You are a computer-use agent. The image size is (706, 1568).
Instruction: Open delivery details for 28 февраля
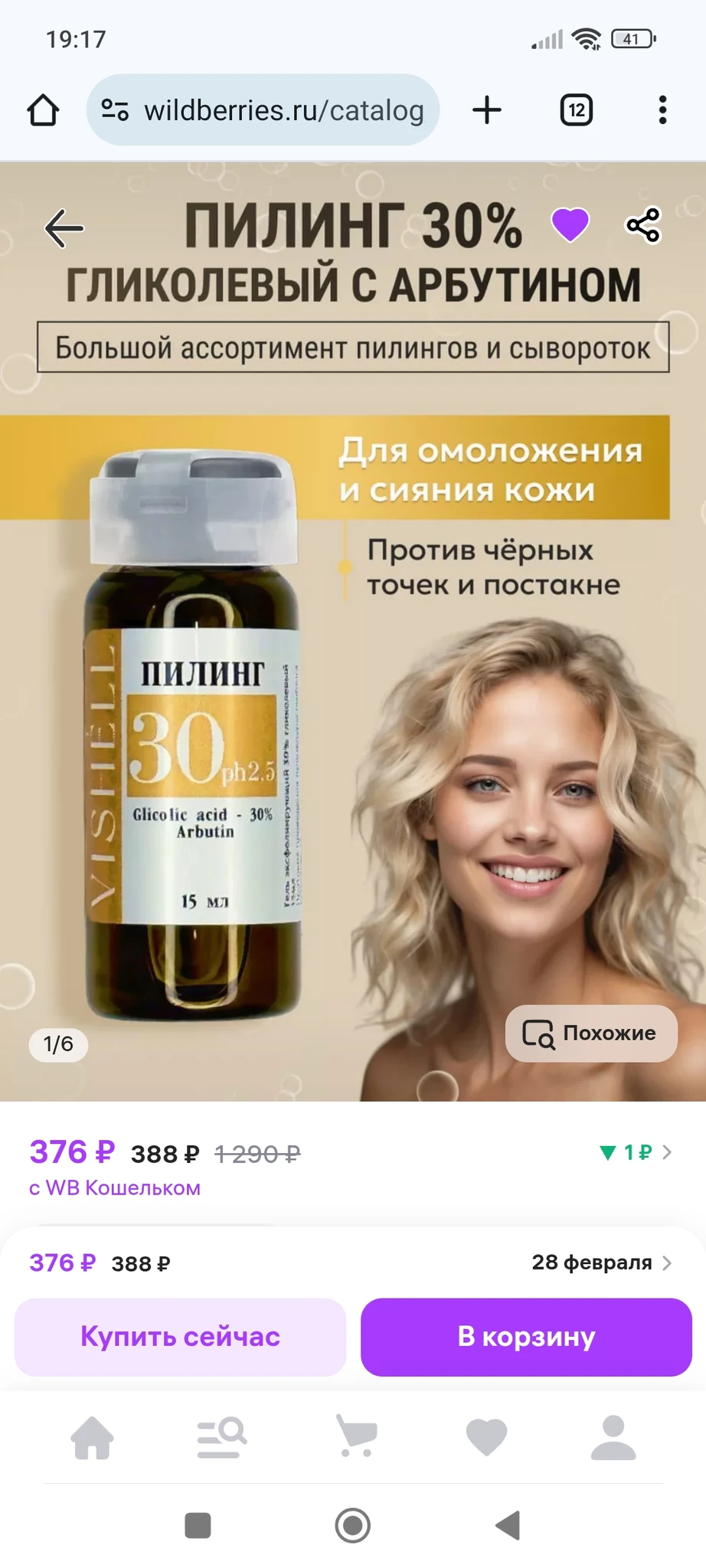[x=601, y=1263]
